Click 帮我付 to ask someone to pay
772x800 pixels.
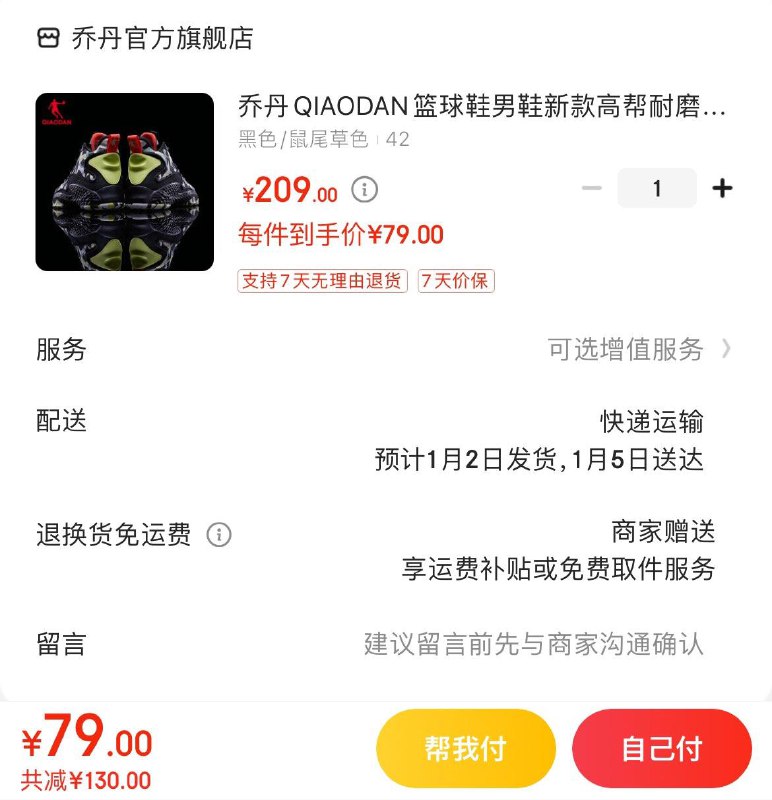(464, 747)
